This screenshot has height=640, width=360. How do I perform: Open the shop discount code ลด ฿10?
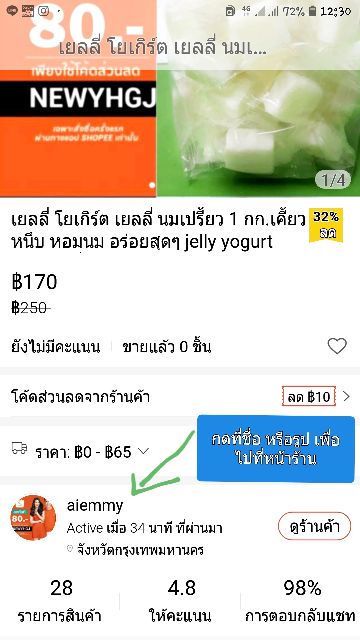point(309,396)
